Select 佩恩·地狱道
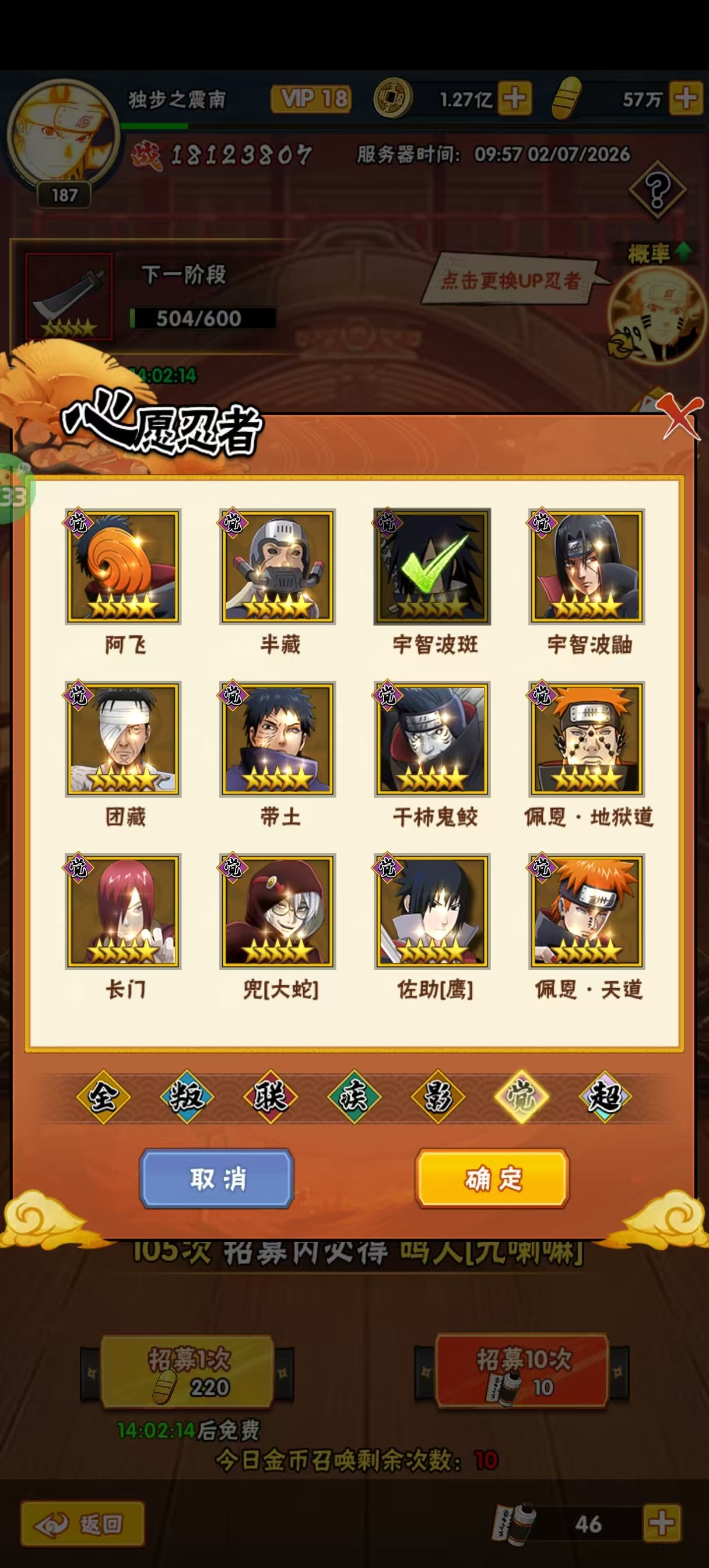 point(587,739)
